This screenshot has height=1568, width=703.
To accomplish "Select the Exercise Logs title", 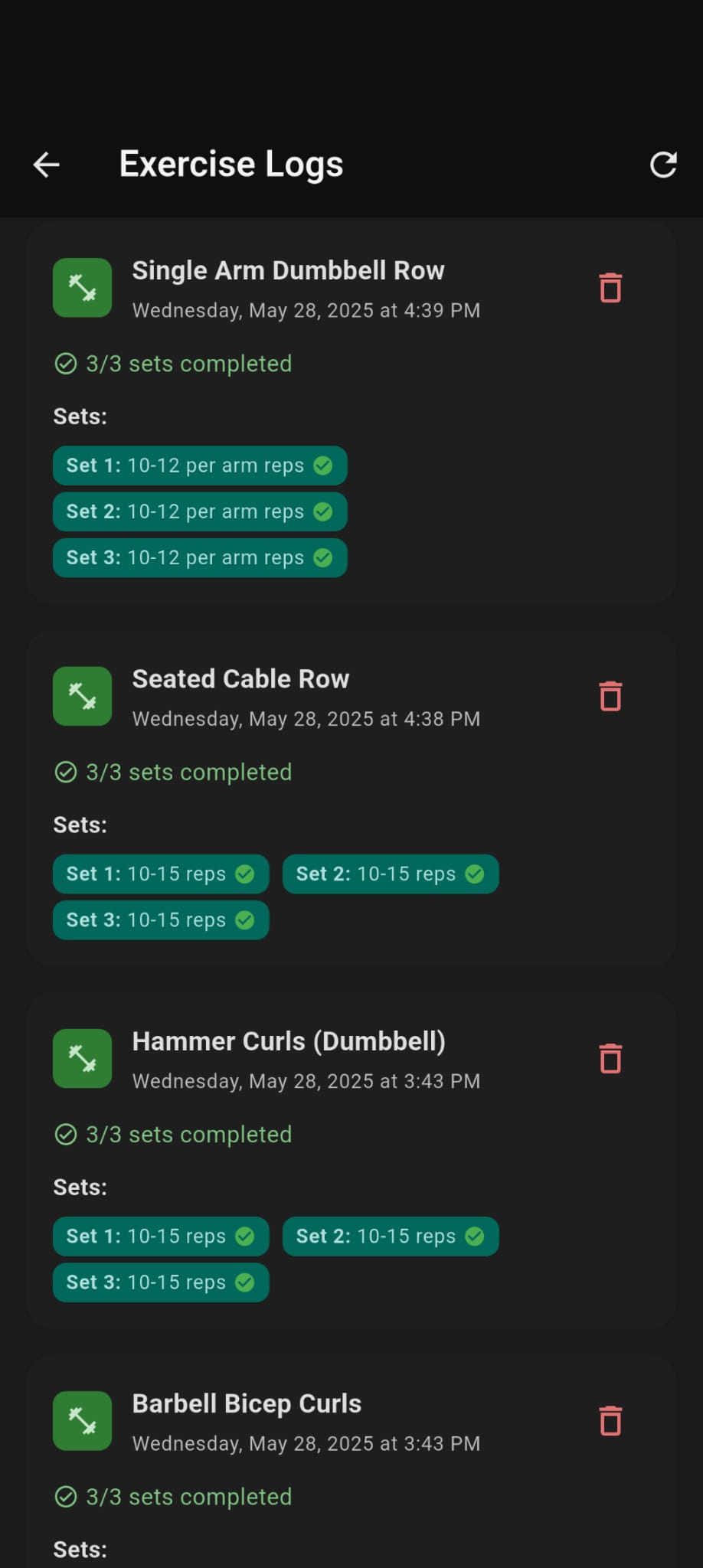I will pyautogui.click(x=231, y=164).
